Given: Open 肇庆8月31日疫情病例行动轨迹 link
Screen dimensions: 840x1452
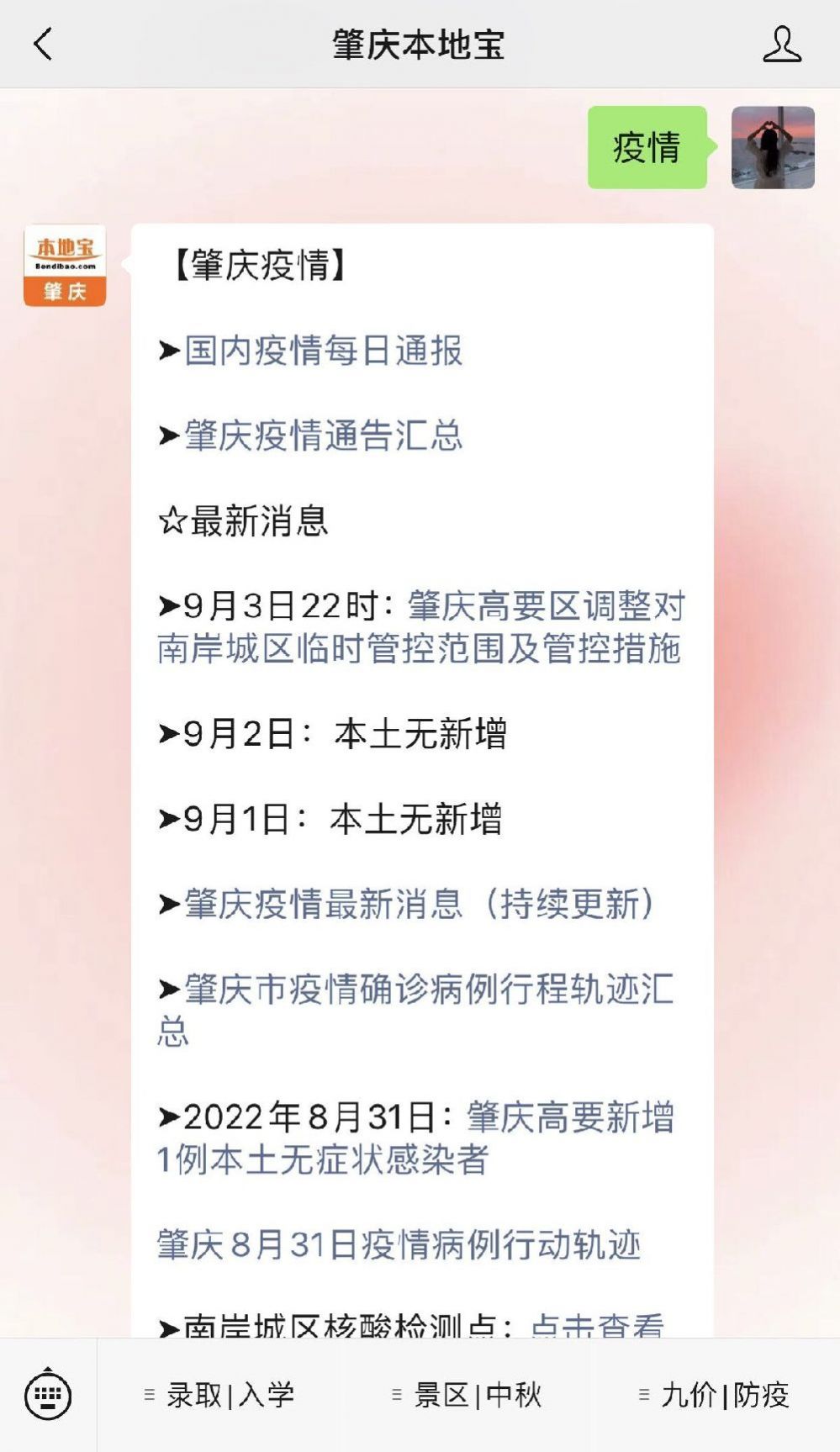Looking at the screenshot, I should (399, 1244).
